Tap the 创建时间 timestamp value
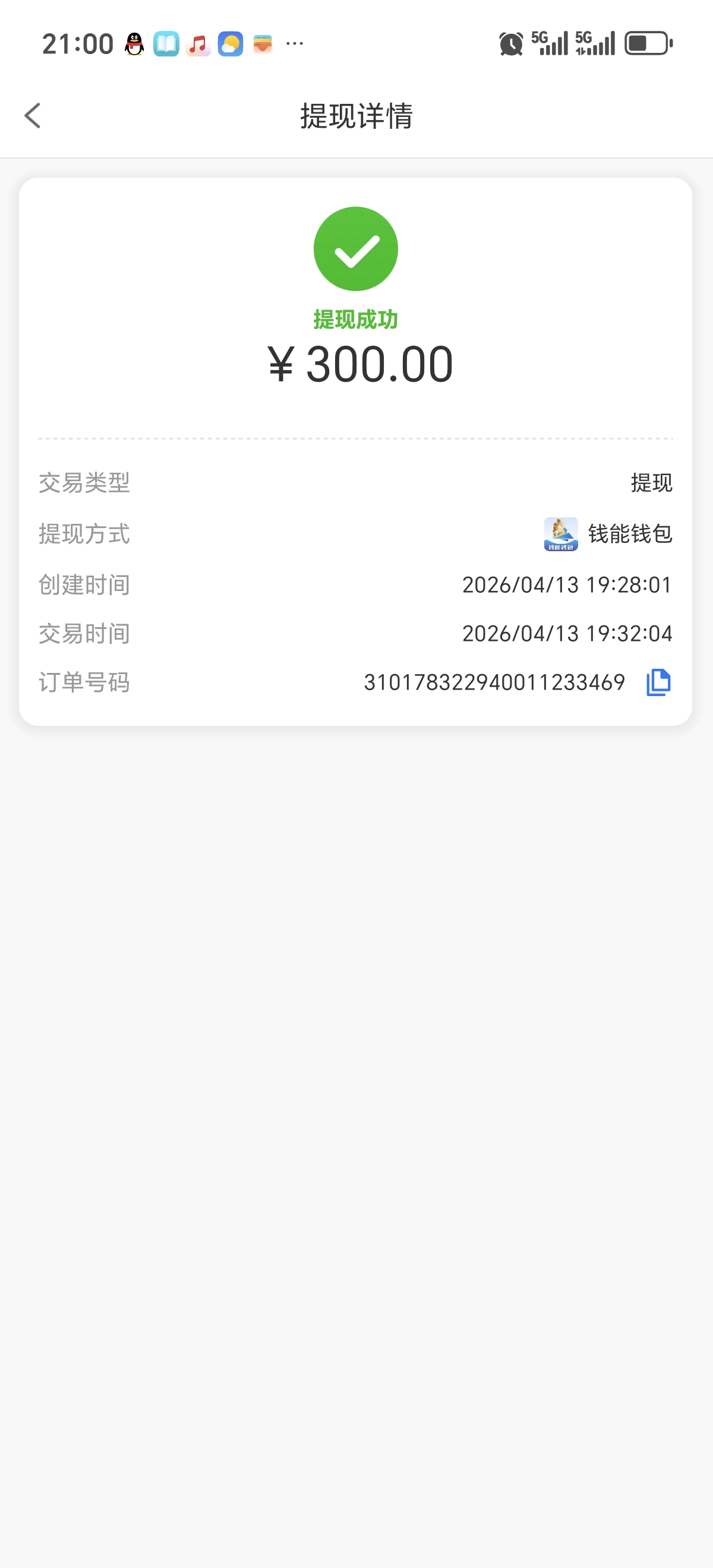The image size is (713, 1568). point(567,584)
